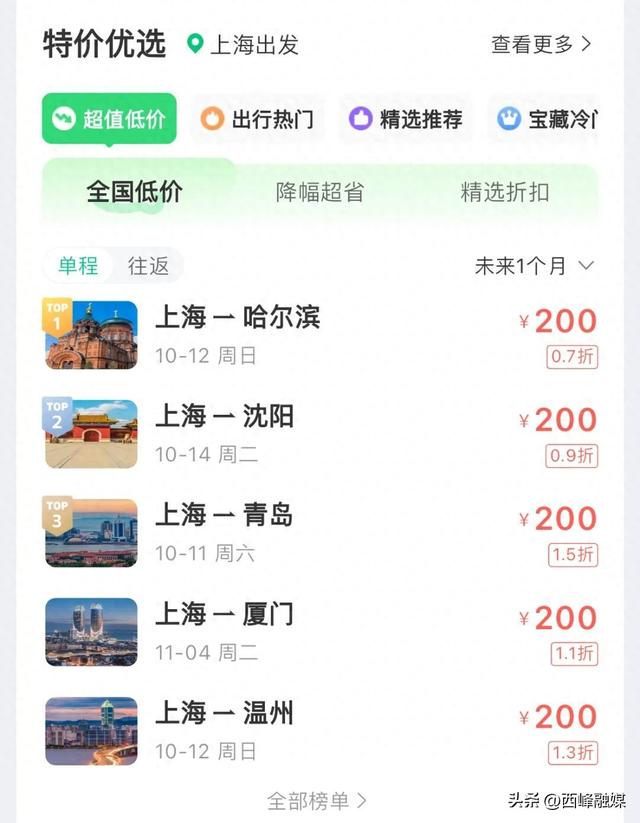Open the 上海 to 沈阳 flight deal

(320, 434)
